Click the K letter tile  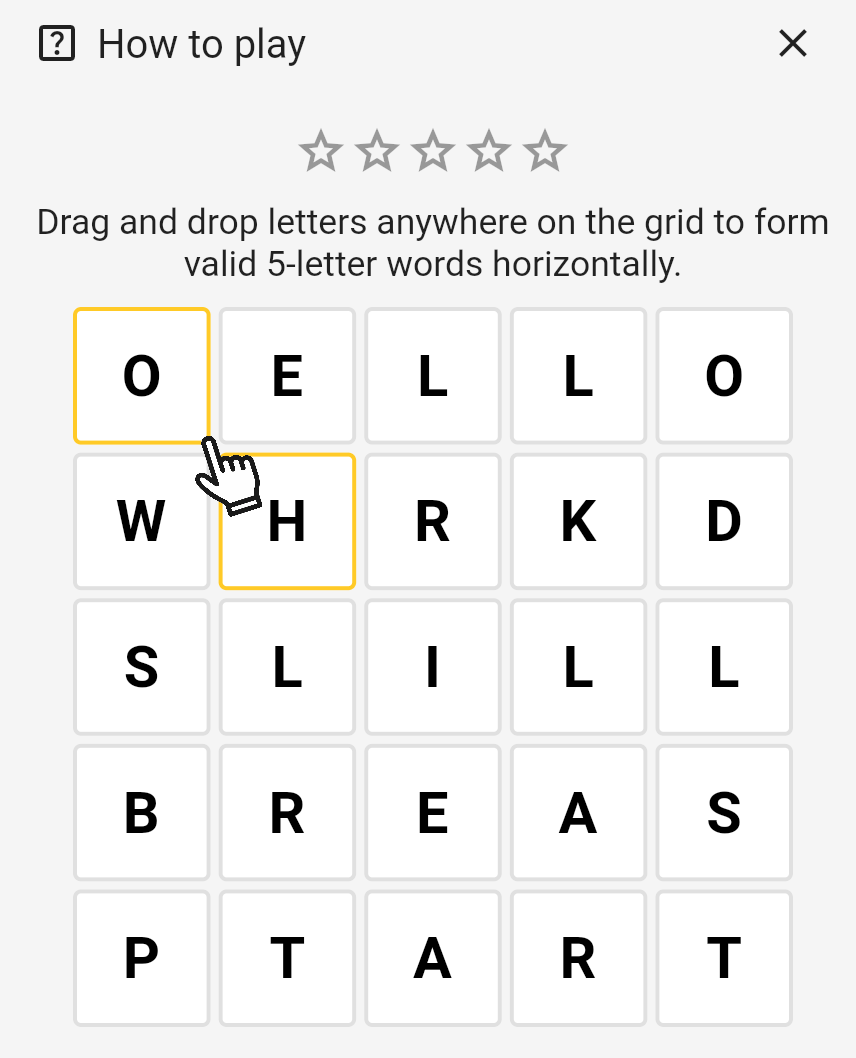coord(578,521)
